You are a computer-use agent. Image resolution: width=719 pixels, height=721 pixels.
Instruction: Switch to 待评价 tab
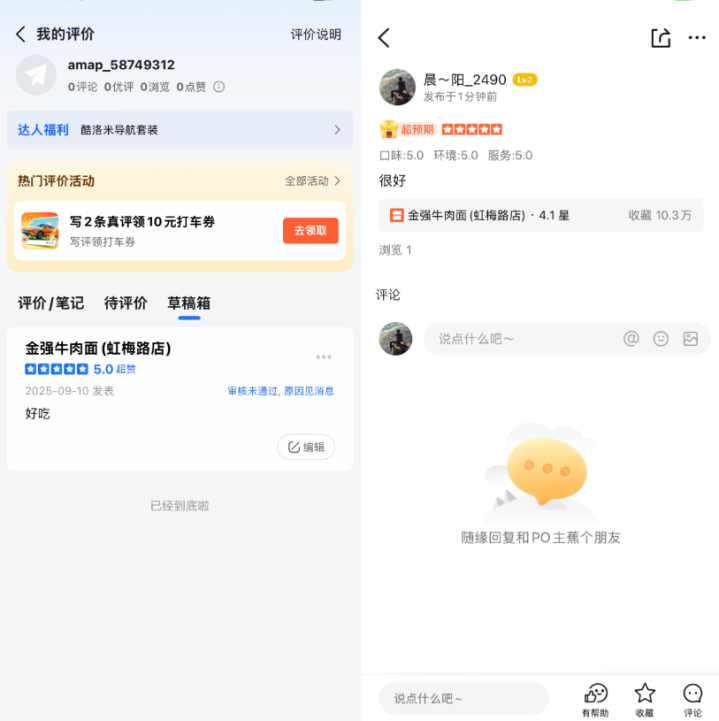[125, 303]
